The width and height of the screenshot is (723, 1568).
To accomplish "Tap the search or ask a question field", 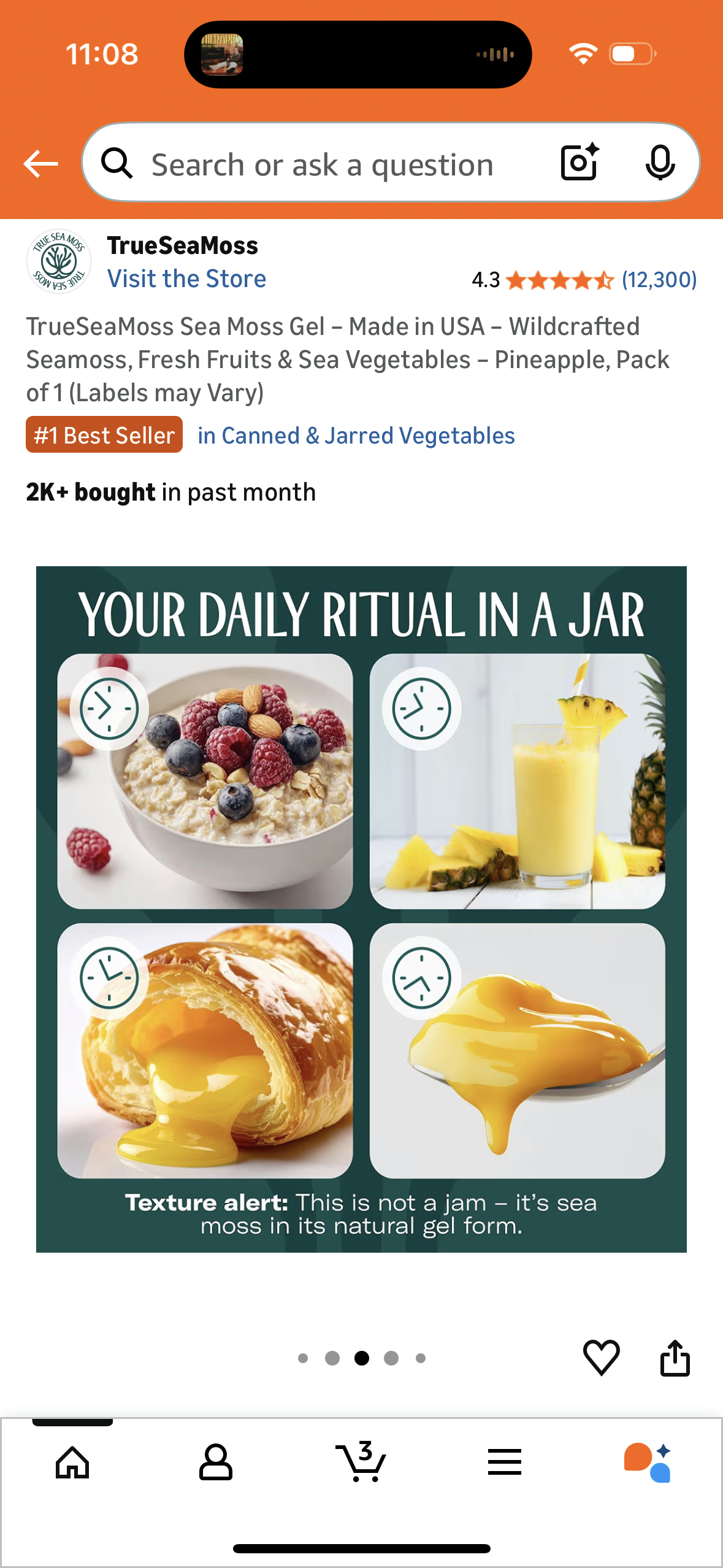I will click(322, 164).
